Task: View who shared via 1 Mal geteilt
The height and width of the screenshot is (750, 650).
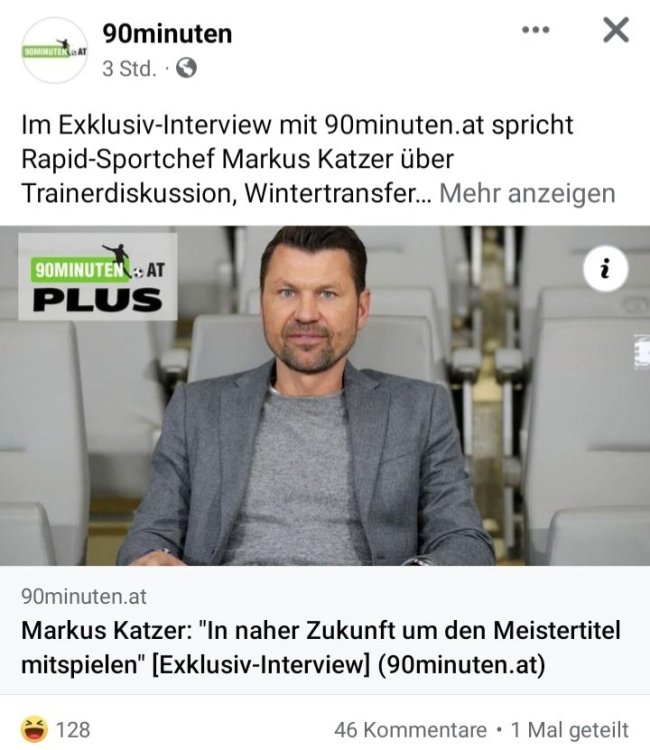Action: (x=568, y=729)
